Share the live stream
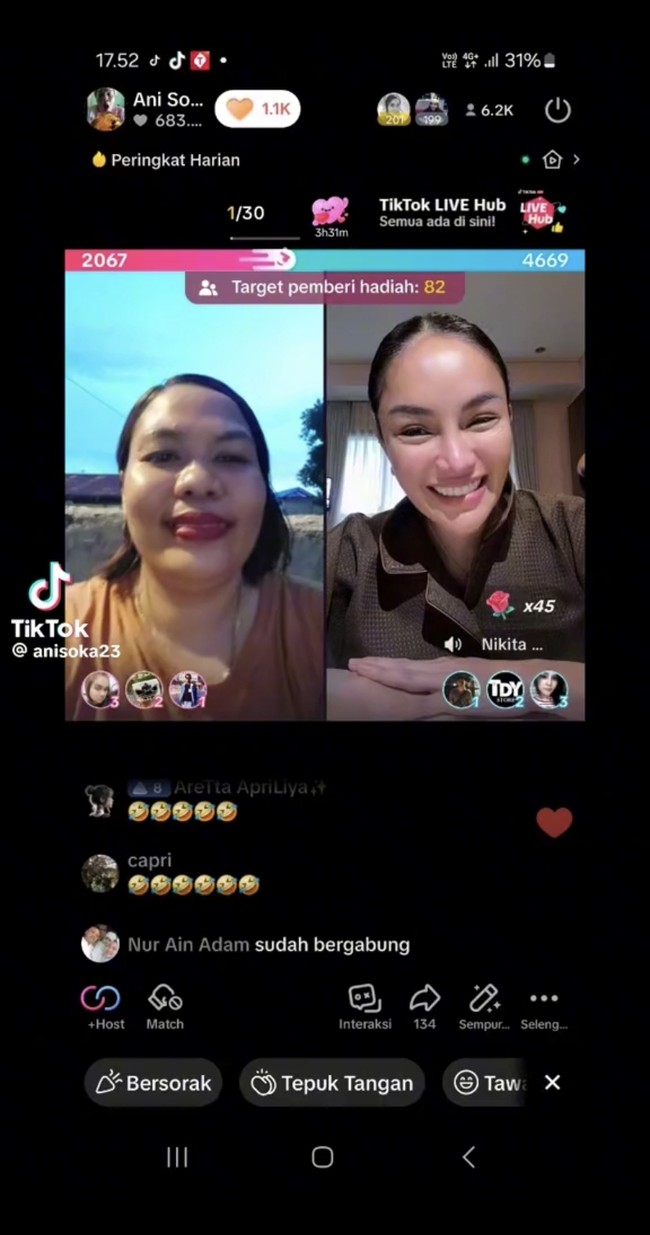This screenshot has width=650, height=1235. [425, 1006]
